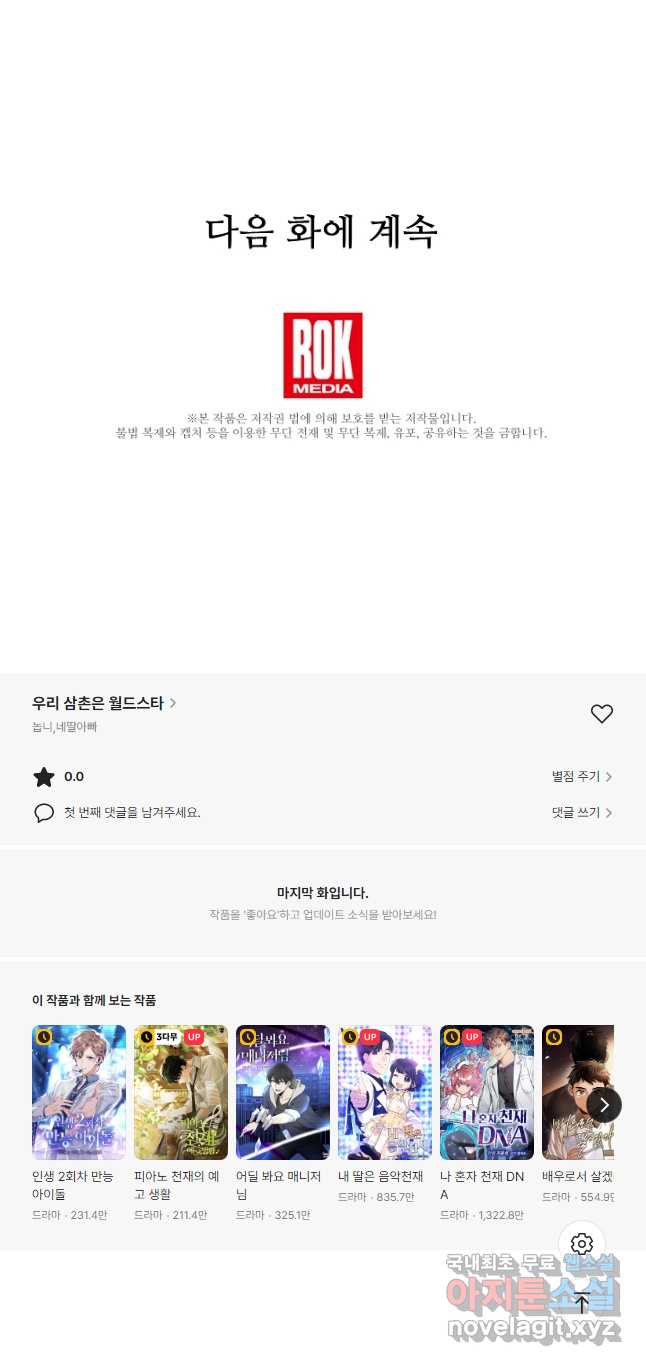Tap 별점 주기 to rate the series
Screen dimensions: 646x1366
(x=581, y=777)
